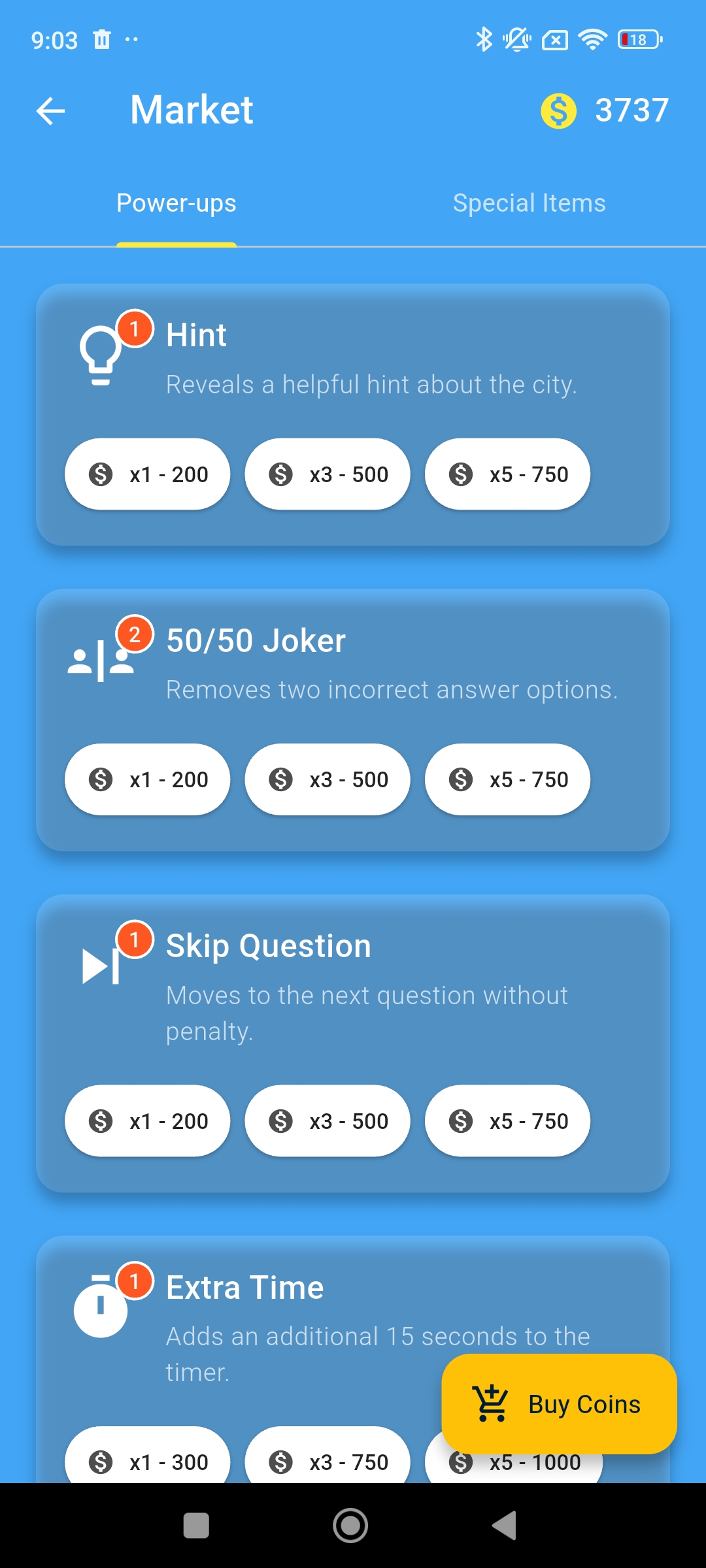Tap the Hint lightbulb icon

pos(101,356)
